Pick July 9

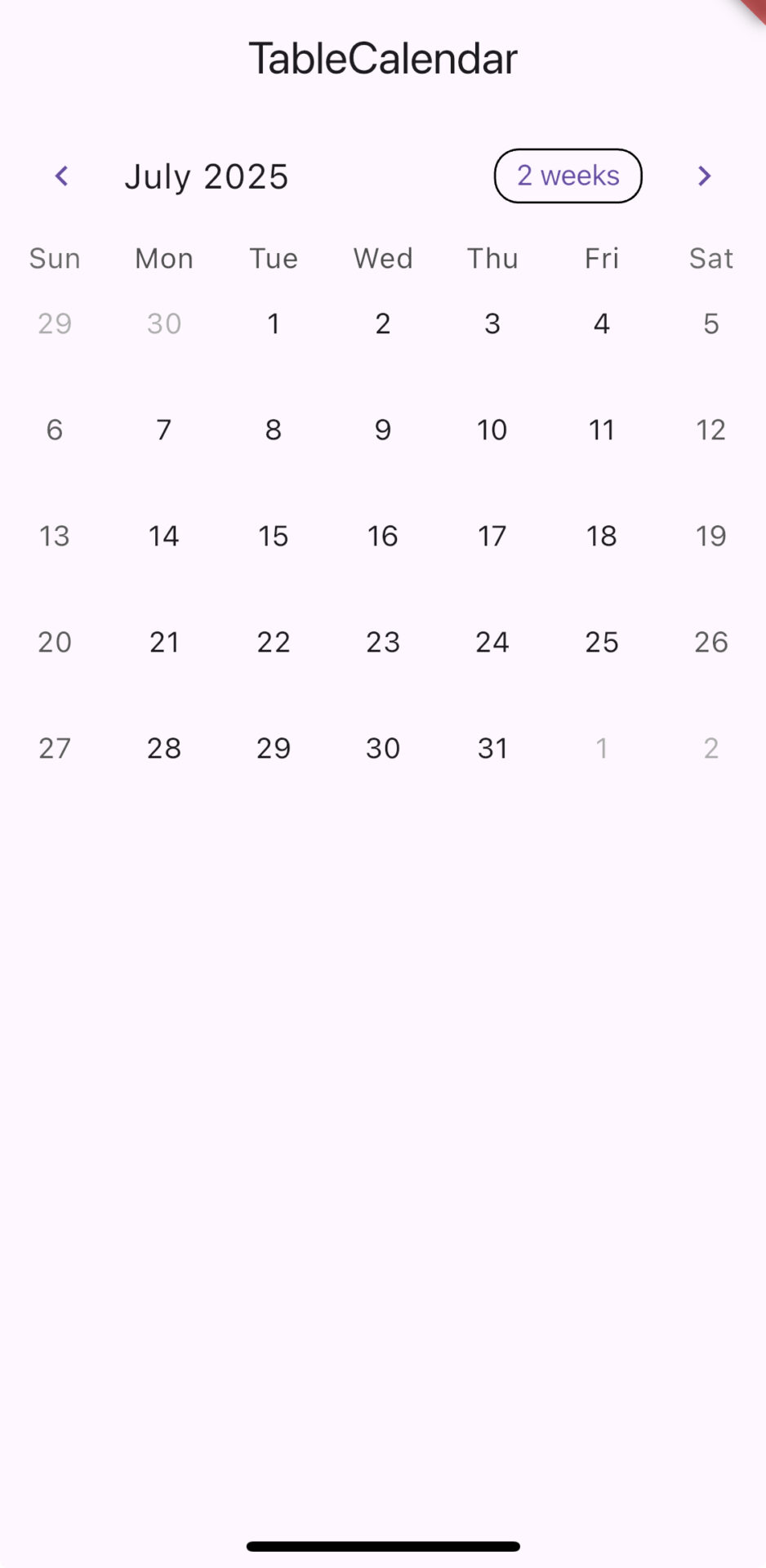tap(383, 430)
